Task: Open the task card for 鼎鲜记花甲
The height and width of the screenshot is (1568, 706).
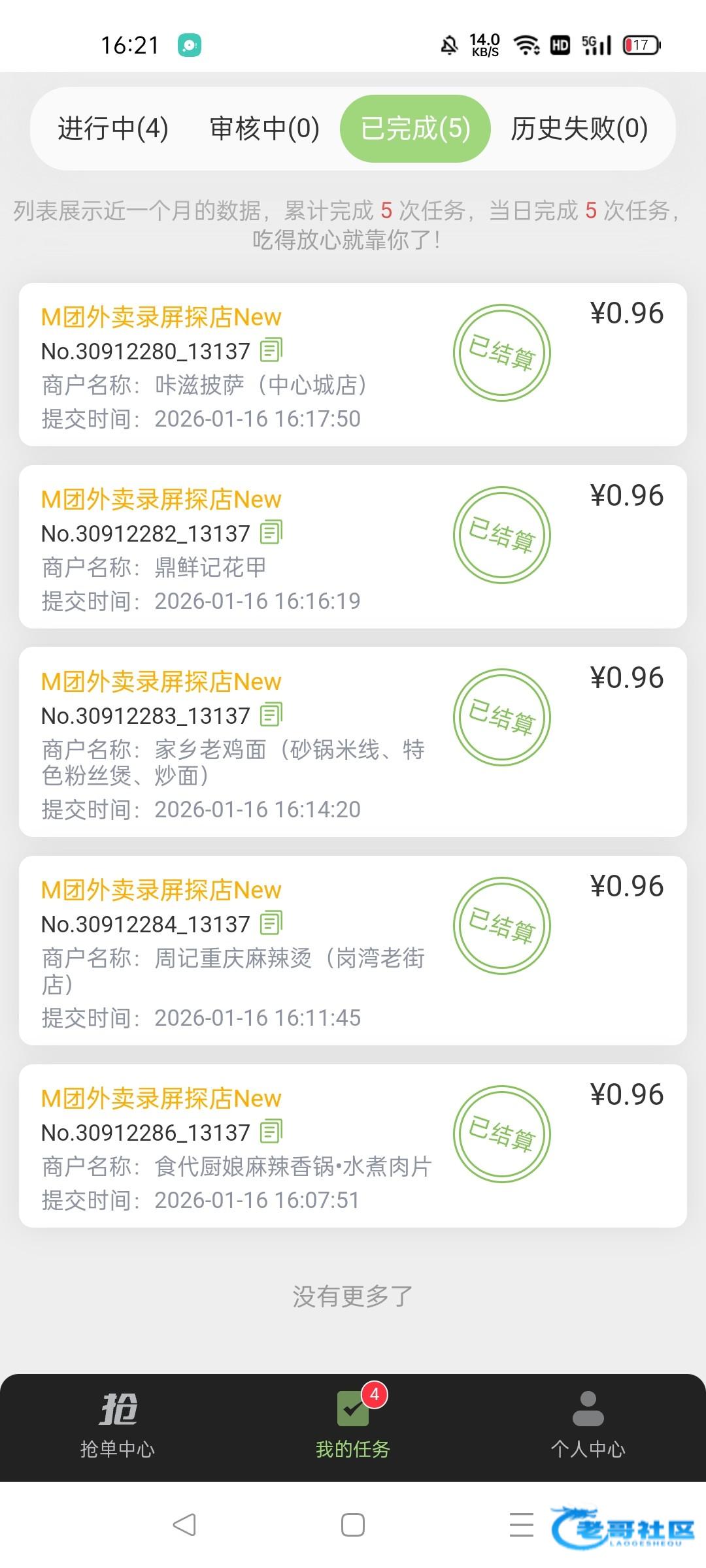Action: click(353, 547)
